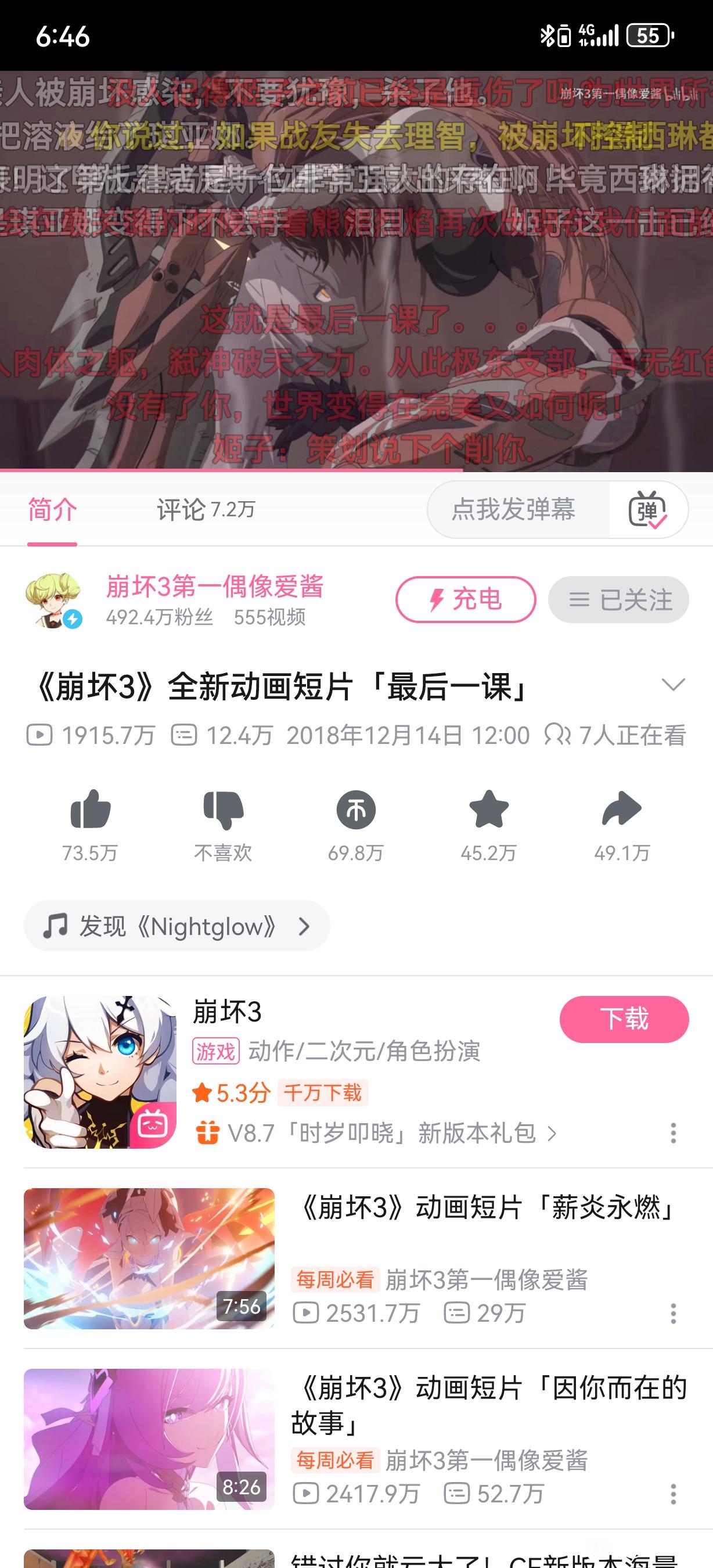Download the 崩坏3 game

click(x=624, y=1019)
